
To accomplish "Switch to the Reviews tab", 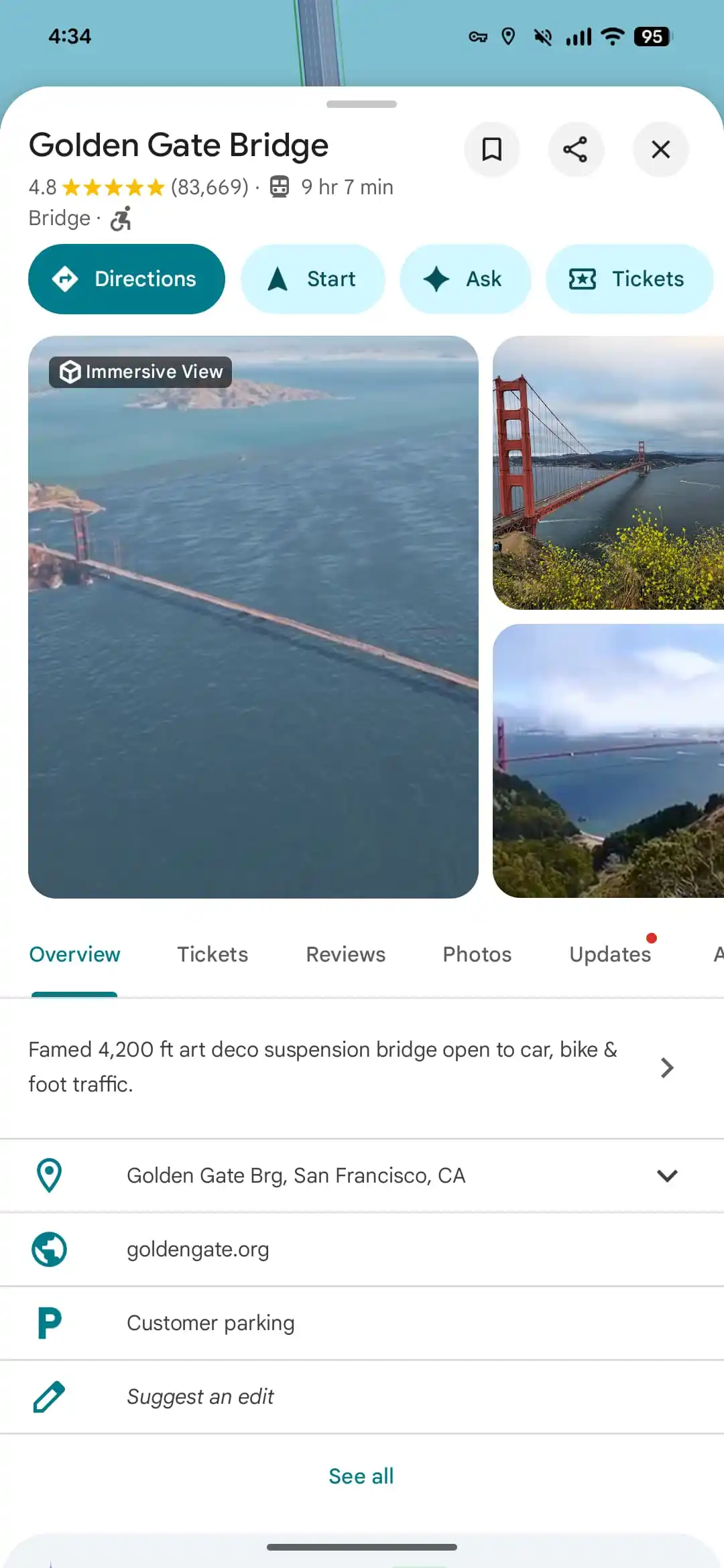I will (346, 954).
